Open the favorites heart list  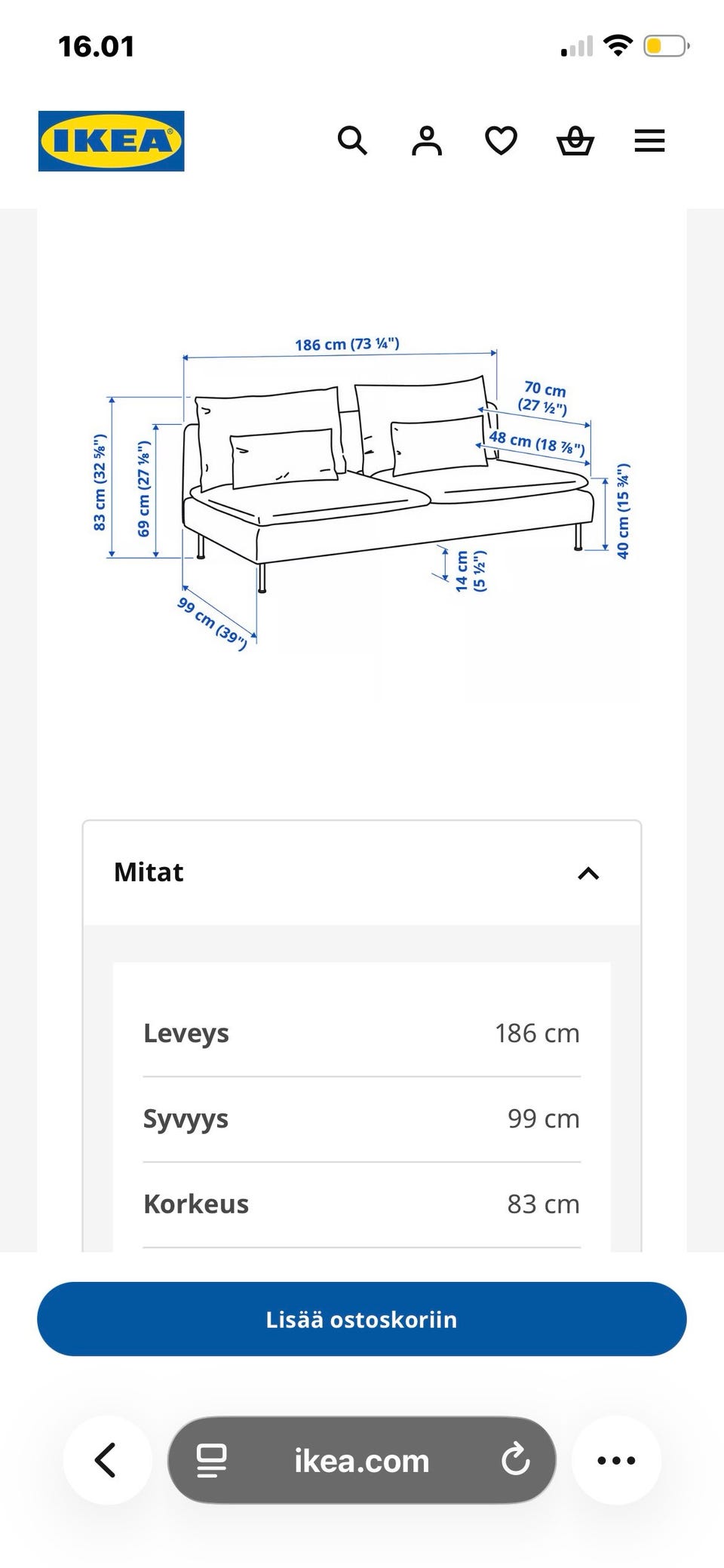(x=501, y=141)
